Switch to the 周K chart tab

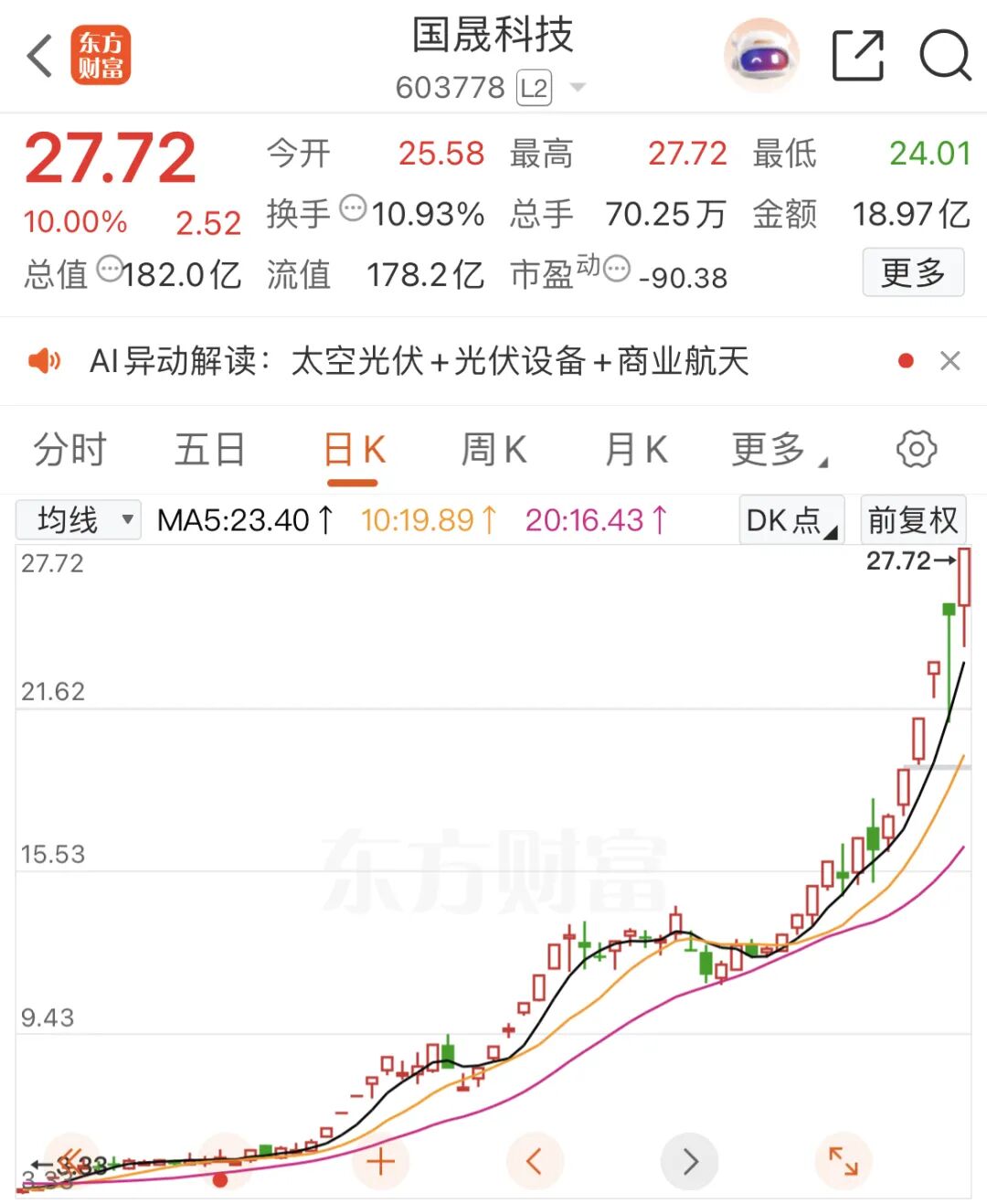tap(493, 450)
